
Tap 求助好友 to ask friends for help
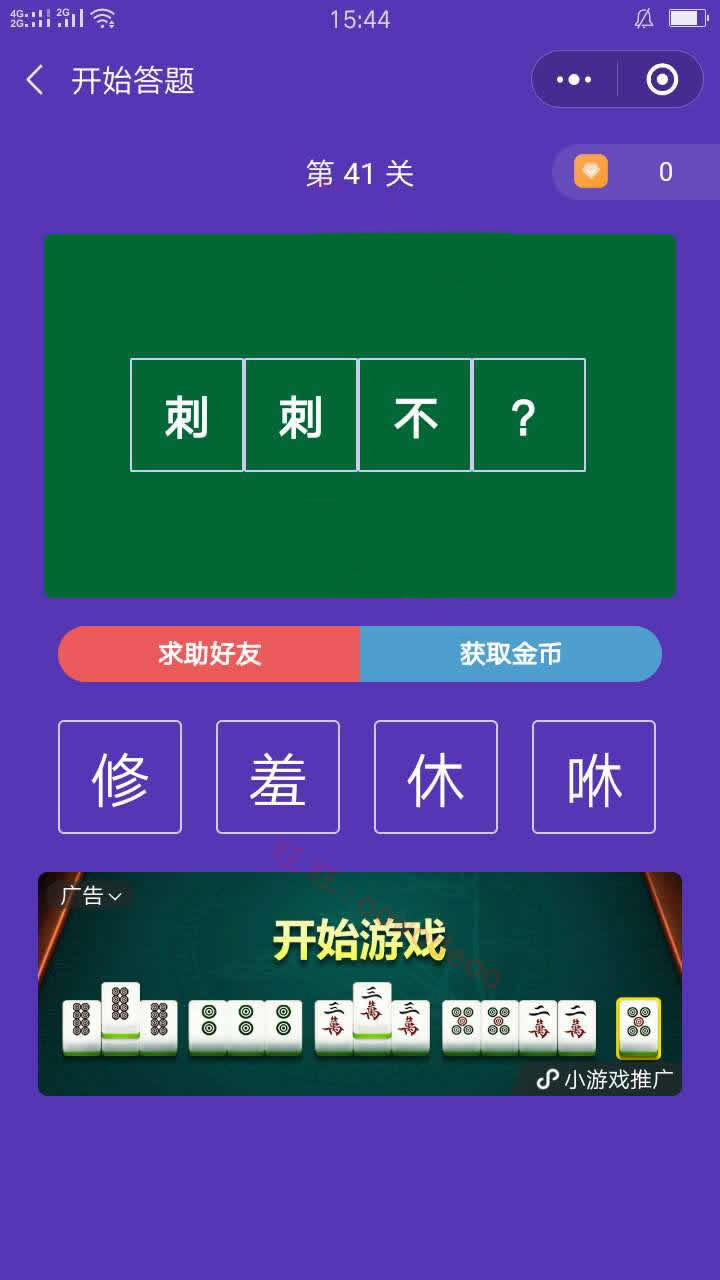(x=209, y=654)
